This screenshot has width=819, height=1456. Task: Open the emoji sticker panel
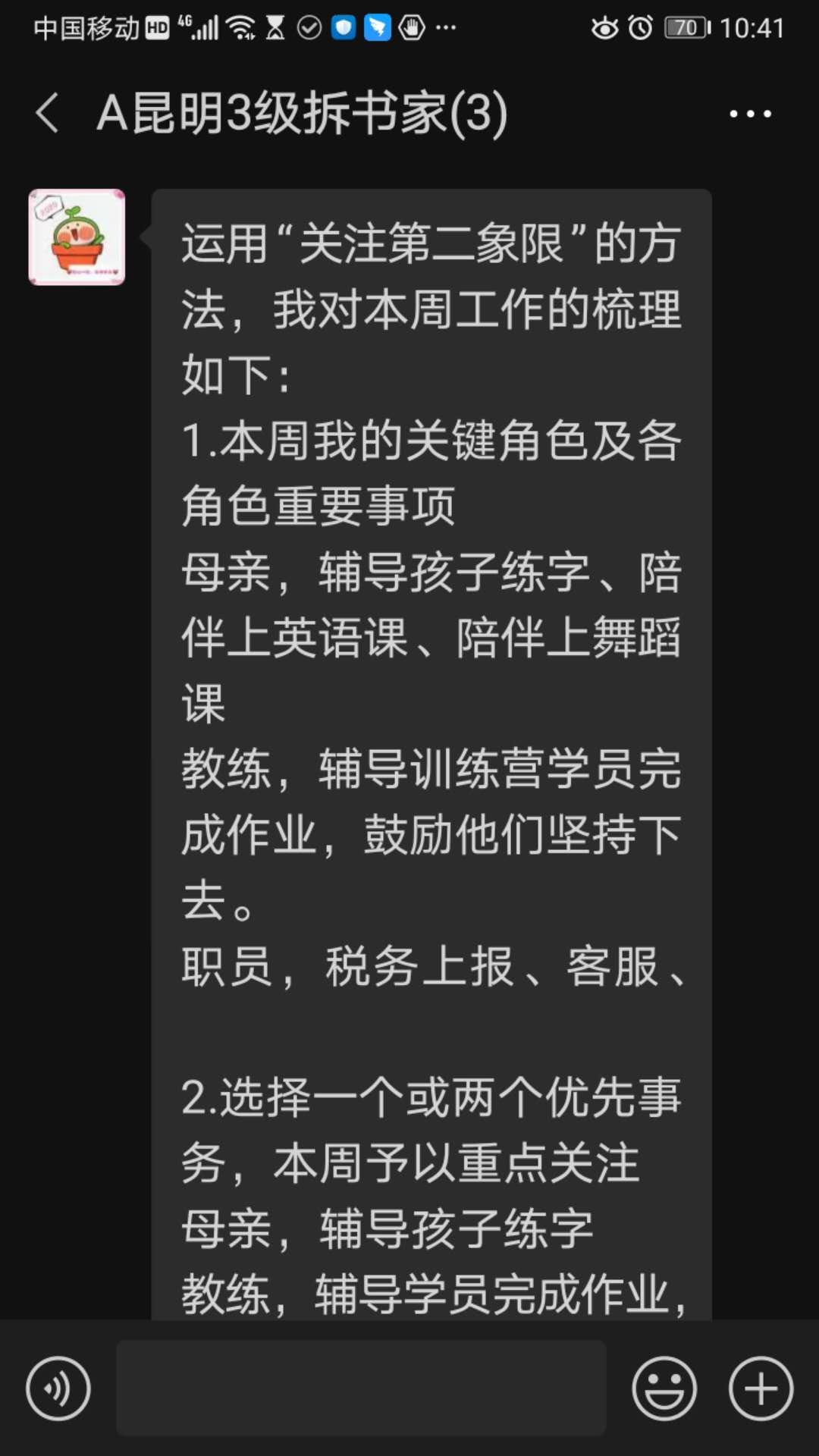point(664,1389)
